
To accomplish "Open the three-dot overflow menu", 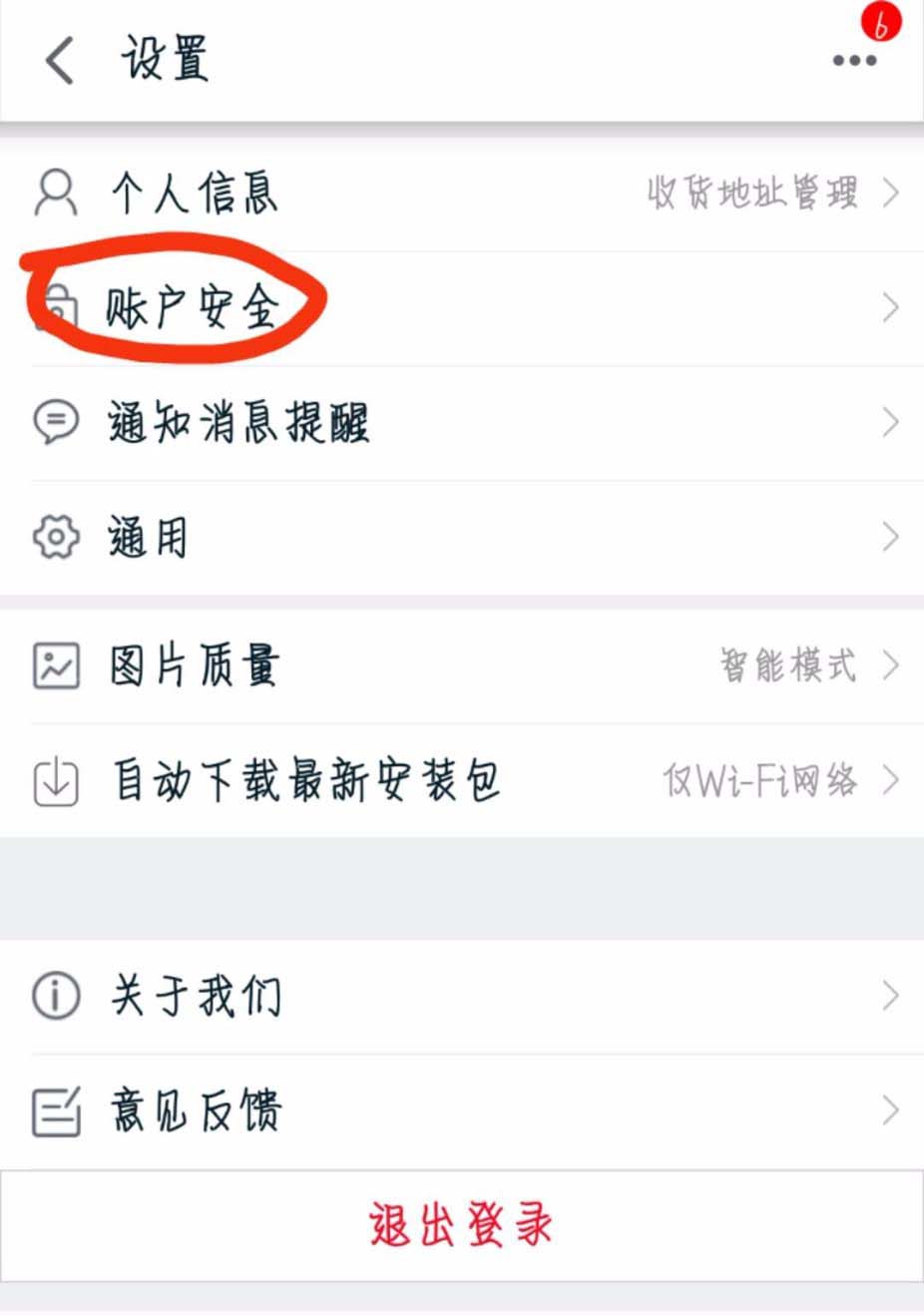I will [x=854, y=60].
